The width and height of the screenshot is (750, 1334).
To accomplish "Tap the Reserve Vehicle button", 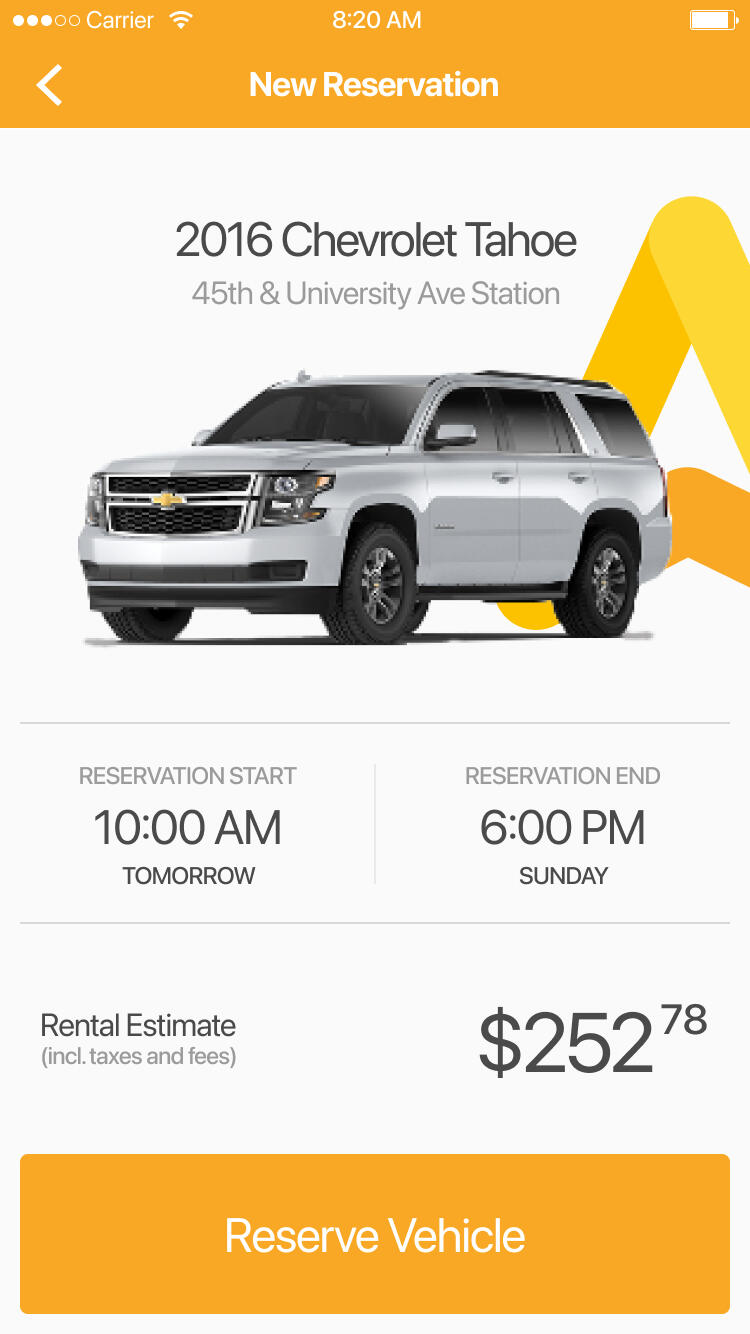I will click(x=375, y=1234).
